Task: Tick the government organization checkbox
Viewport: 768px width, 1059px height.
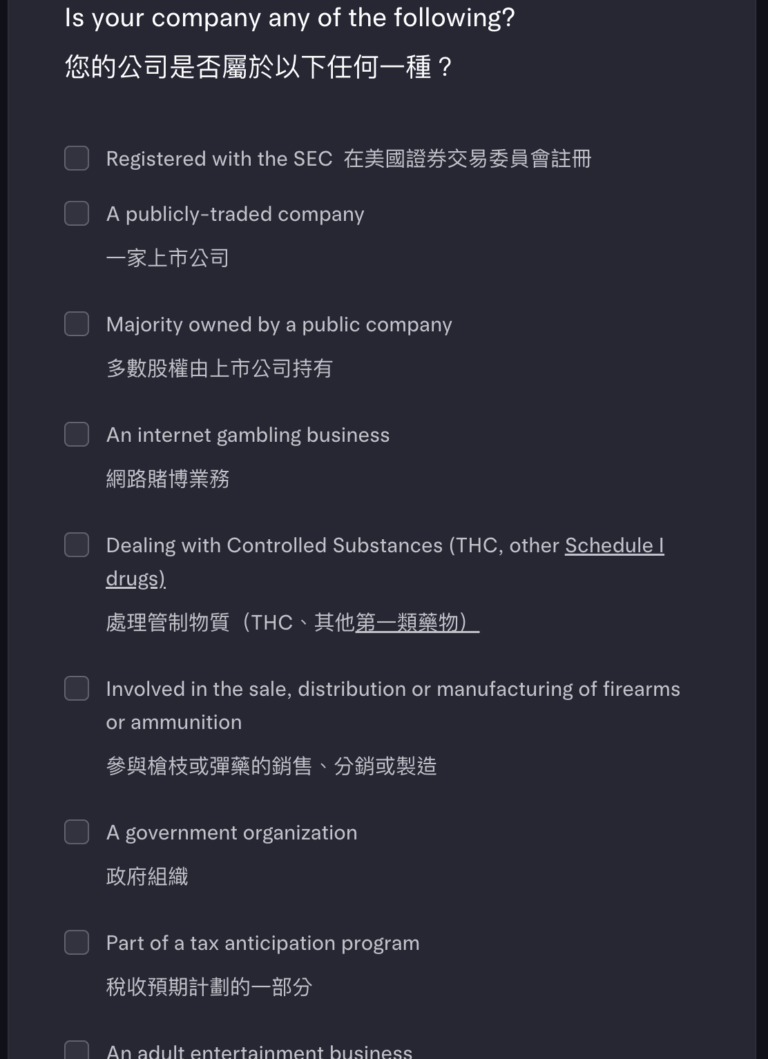Action: tap(77, 832)
